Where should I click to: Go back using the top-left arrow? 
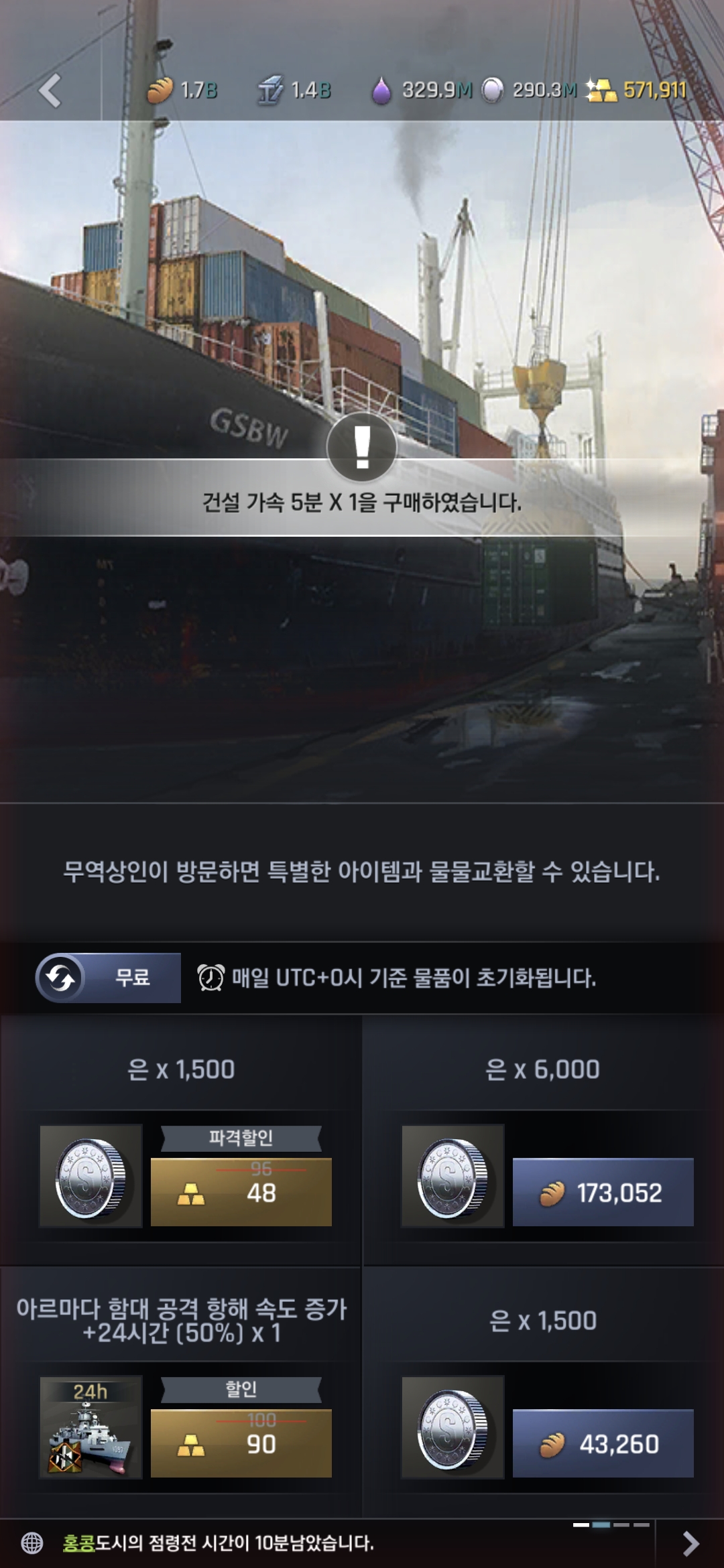tap(50, 91)
